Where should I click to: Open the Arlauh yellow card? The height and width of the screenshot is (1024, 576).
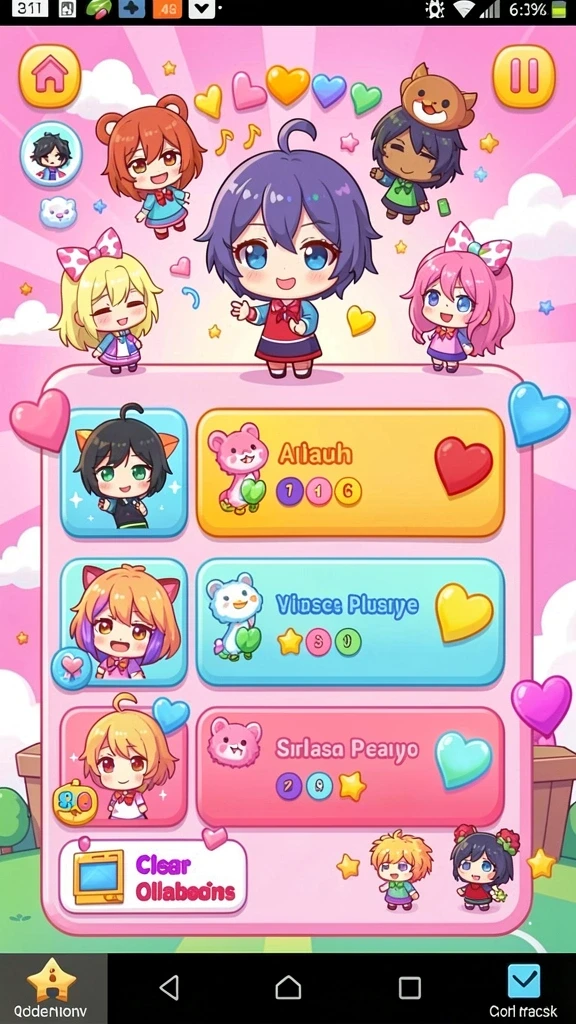(x=351, y=473)
